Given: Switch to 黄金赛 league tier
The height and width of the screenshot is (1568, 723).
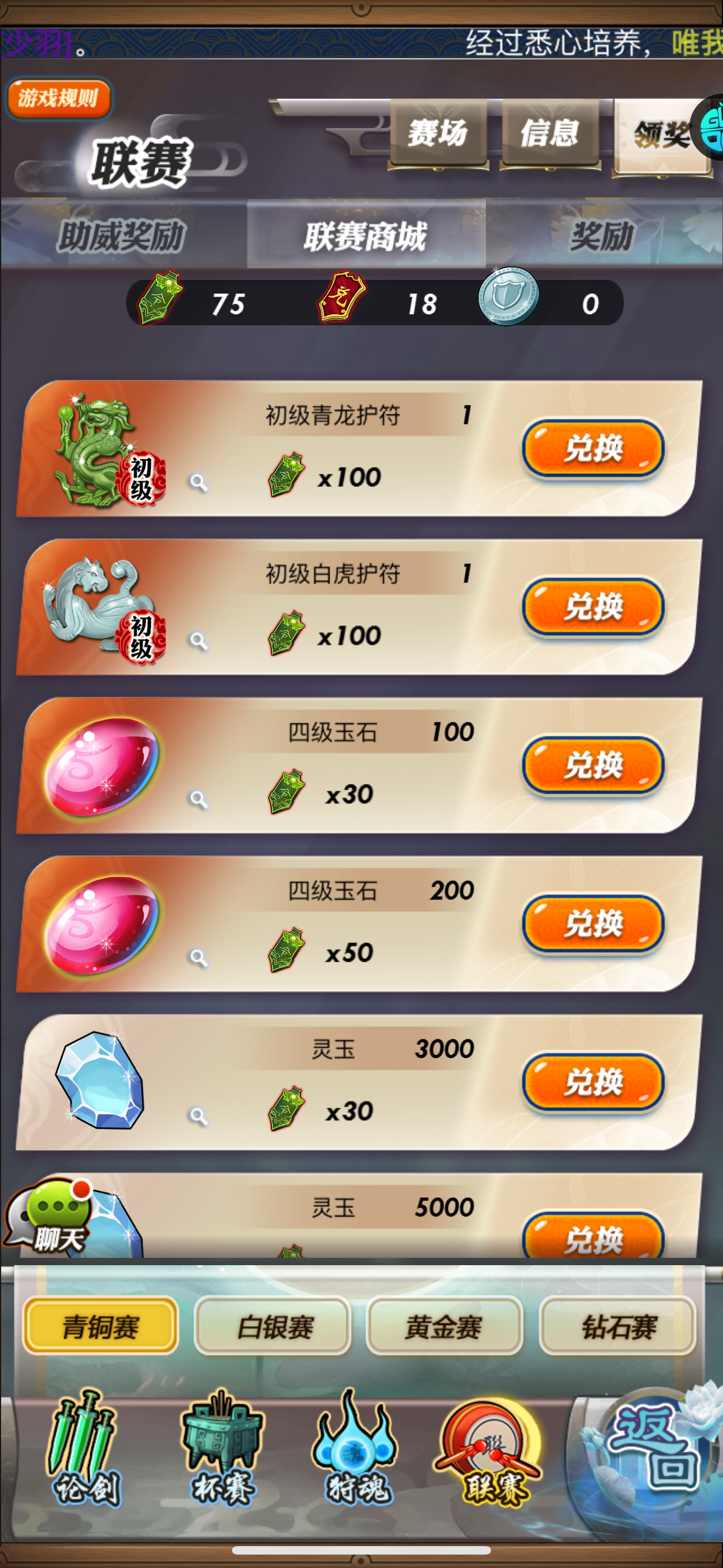Looking at the screenshot, I should (x=444, y=1327).
